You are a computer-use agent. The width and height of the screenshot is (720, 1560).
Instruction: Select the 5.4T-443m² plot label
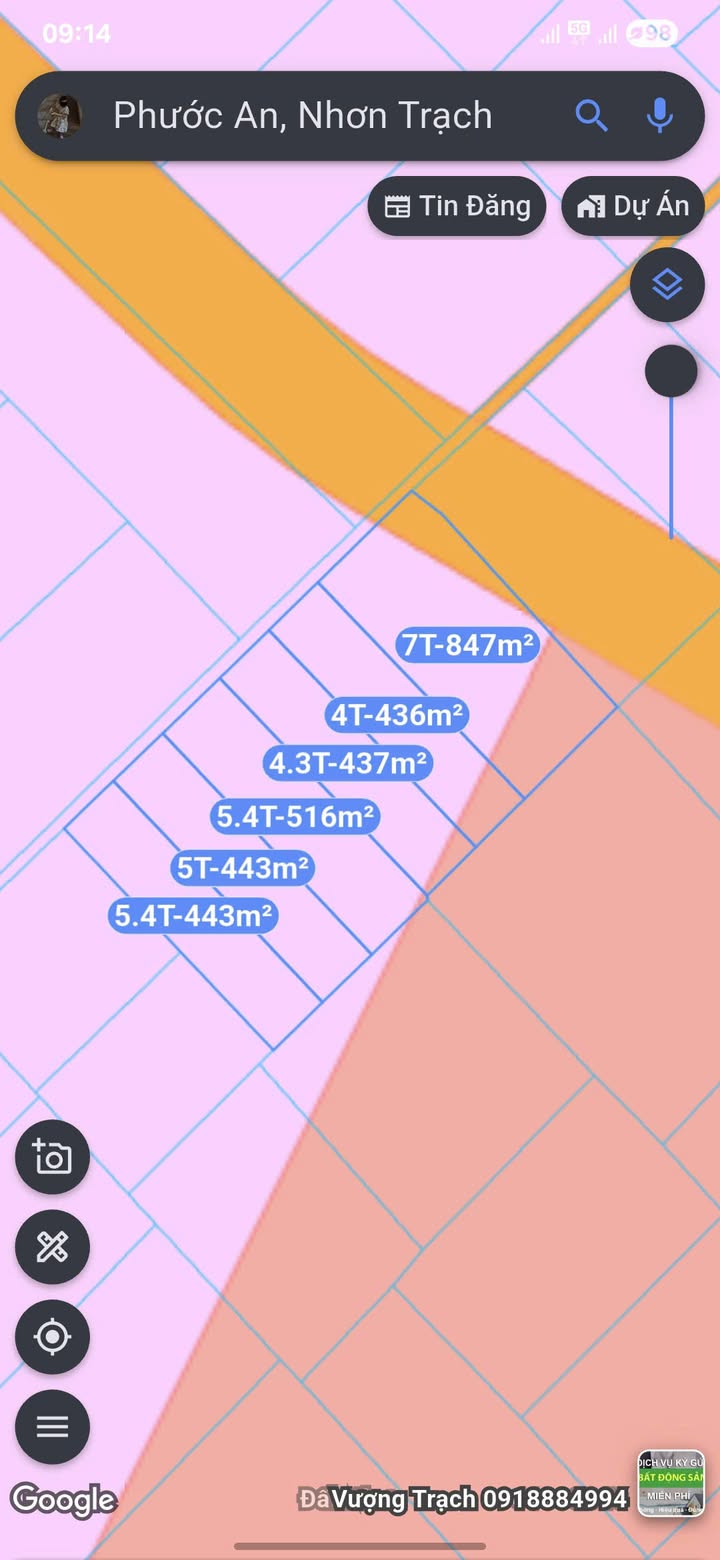coord(193,915)
